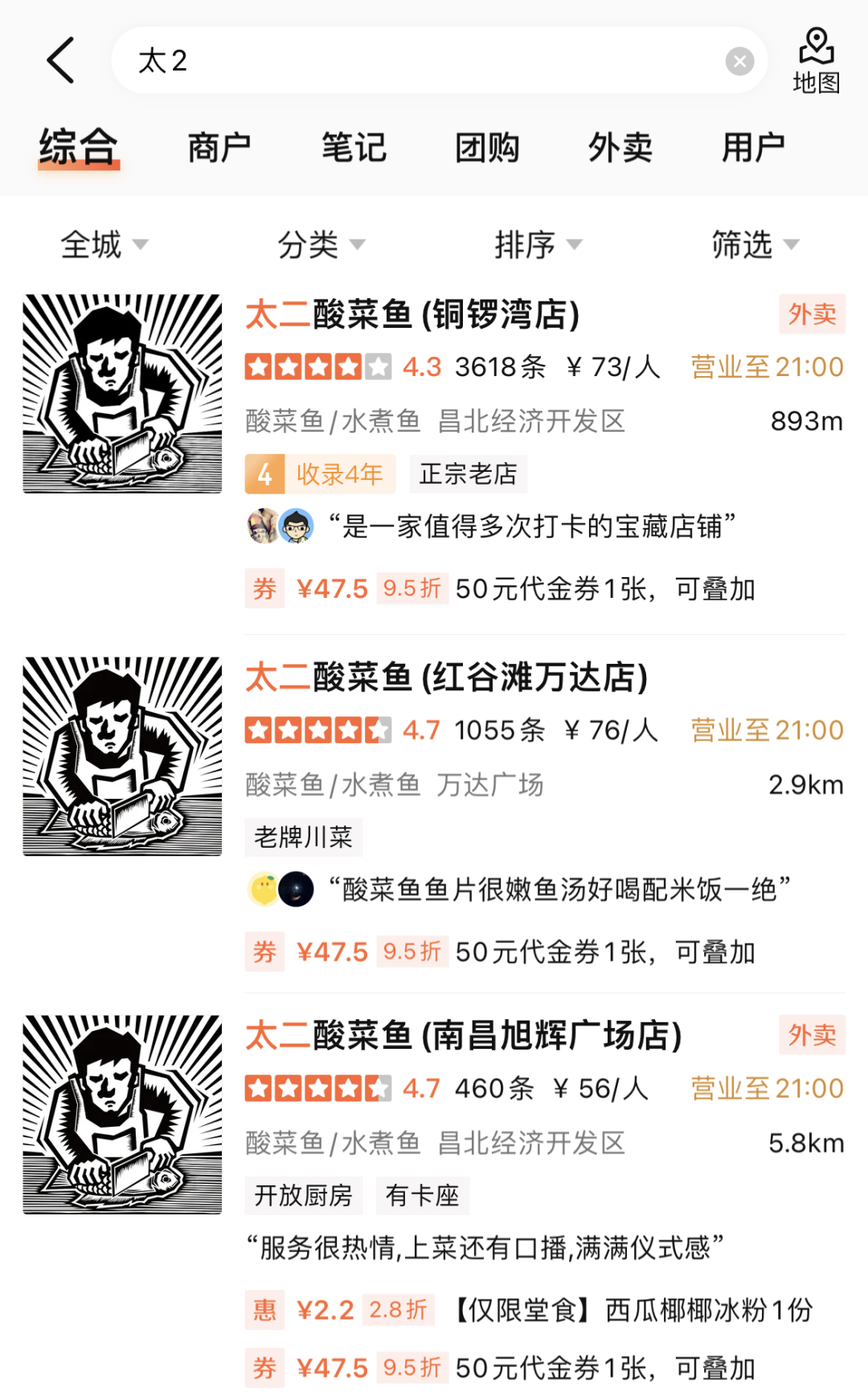Switch to the 笔记 tab
Image resolution: width=868 pixels, height=1396 pixels.
354,148
